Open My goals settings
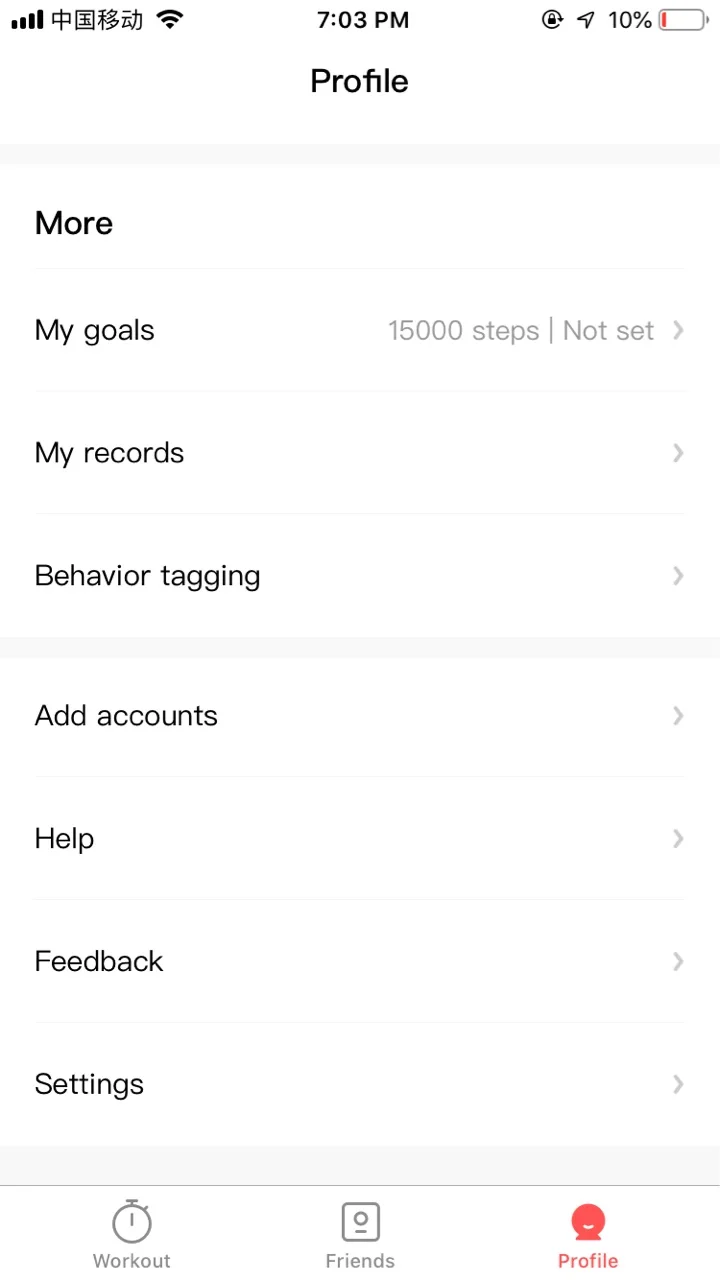 (360, 330)
